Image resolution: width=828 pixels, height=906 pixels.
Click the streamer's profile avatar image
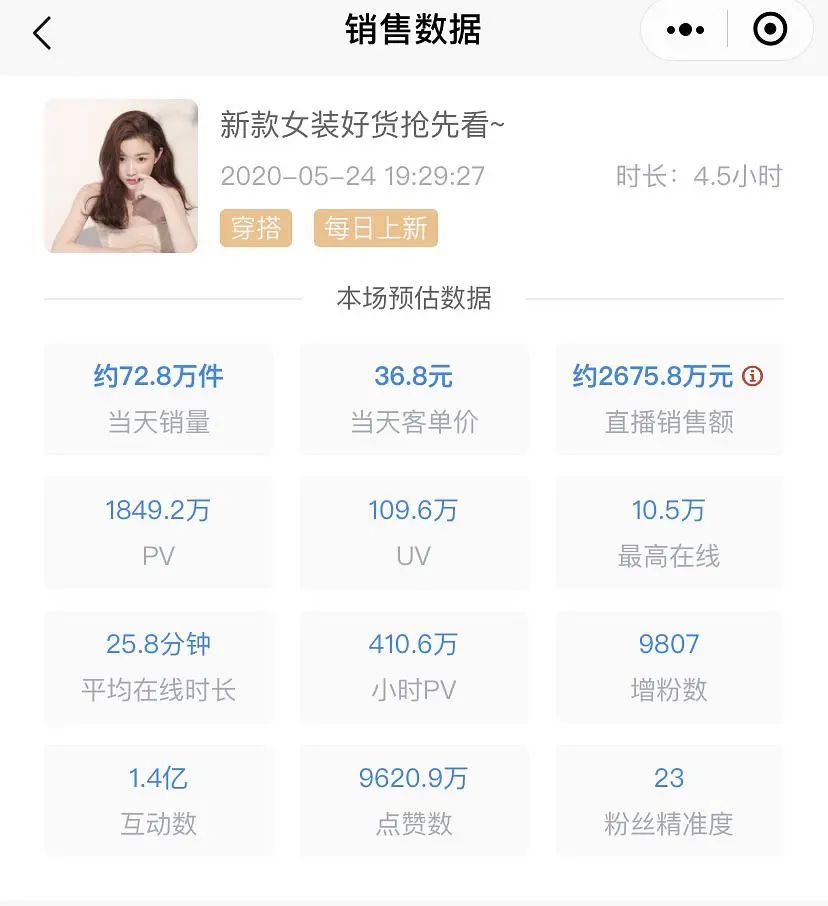point(120,176)
